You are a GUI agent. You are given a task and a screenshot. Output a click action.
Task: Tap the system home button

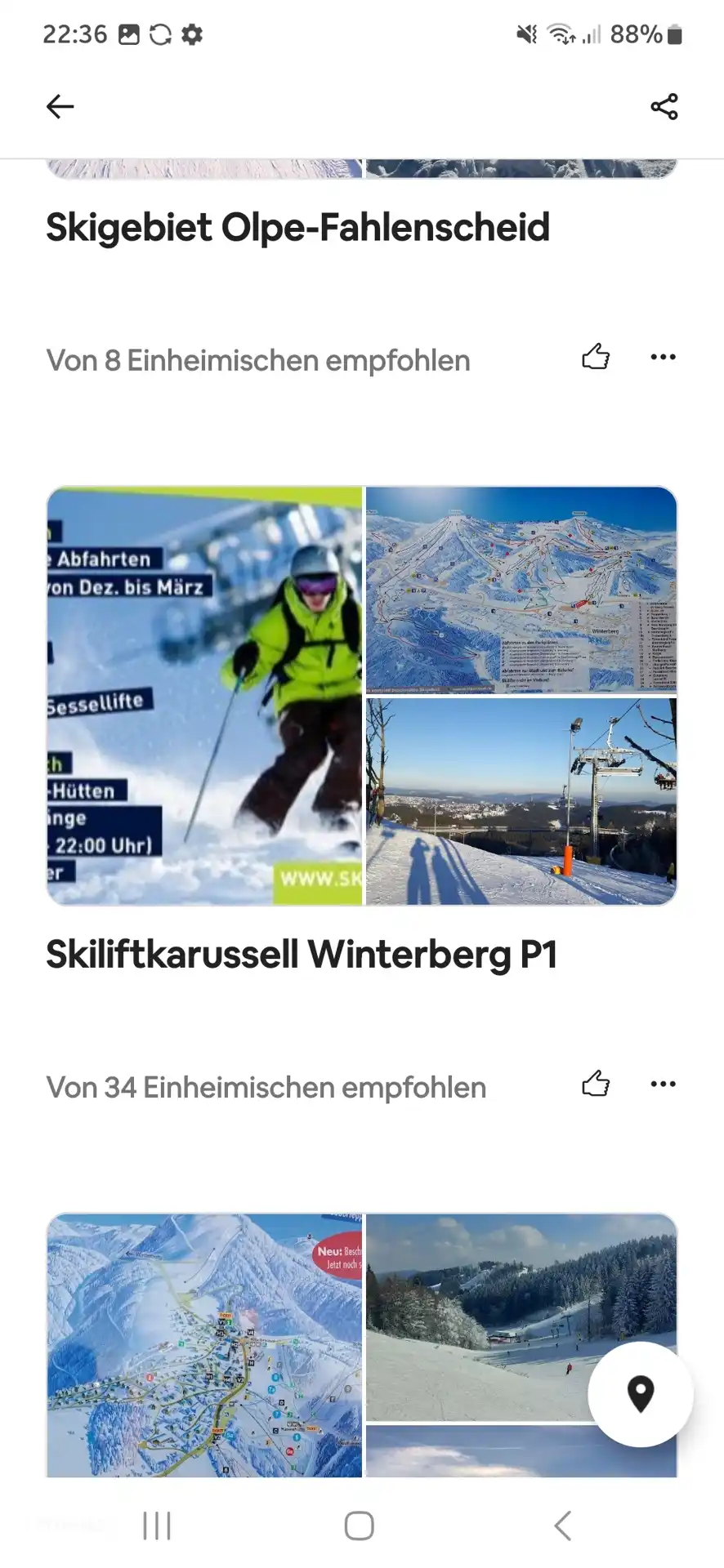[x=359, y=1525]
